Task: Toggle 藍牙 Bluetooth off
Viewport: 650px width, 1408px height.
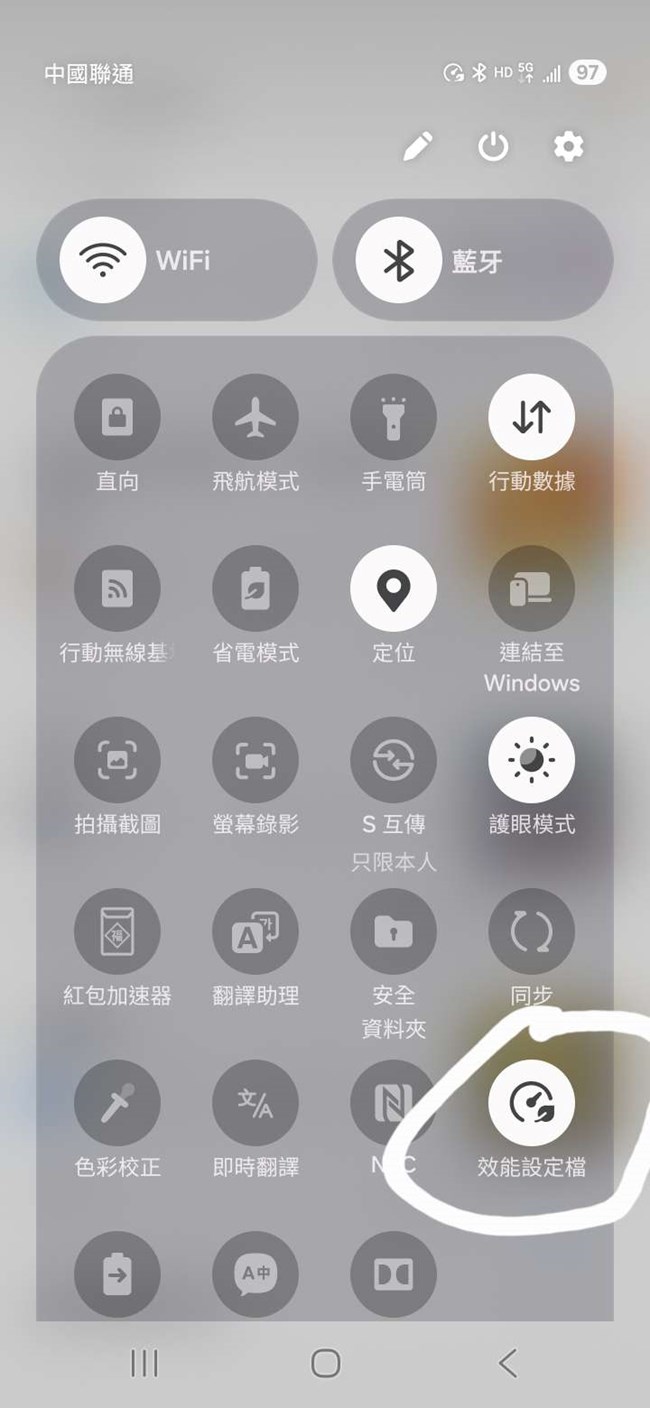Action: [x=398, y=261]
